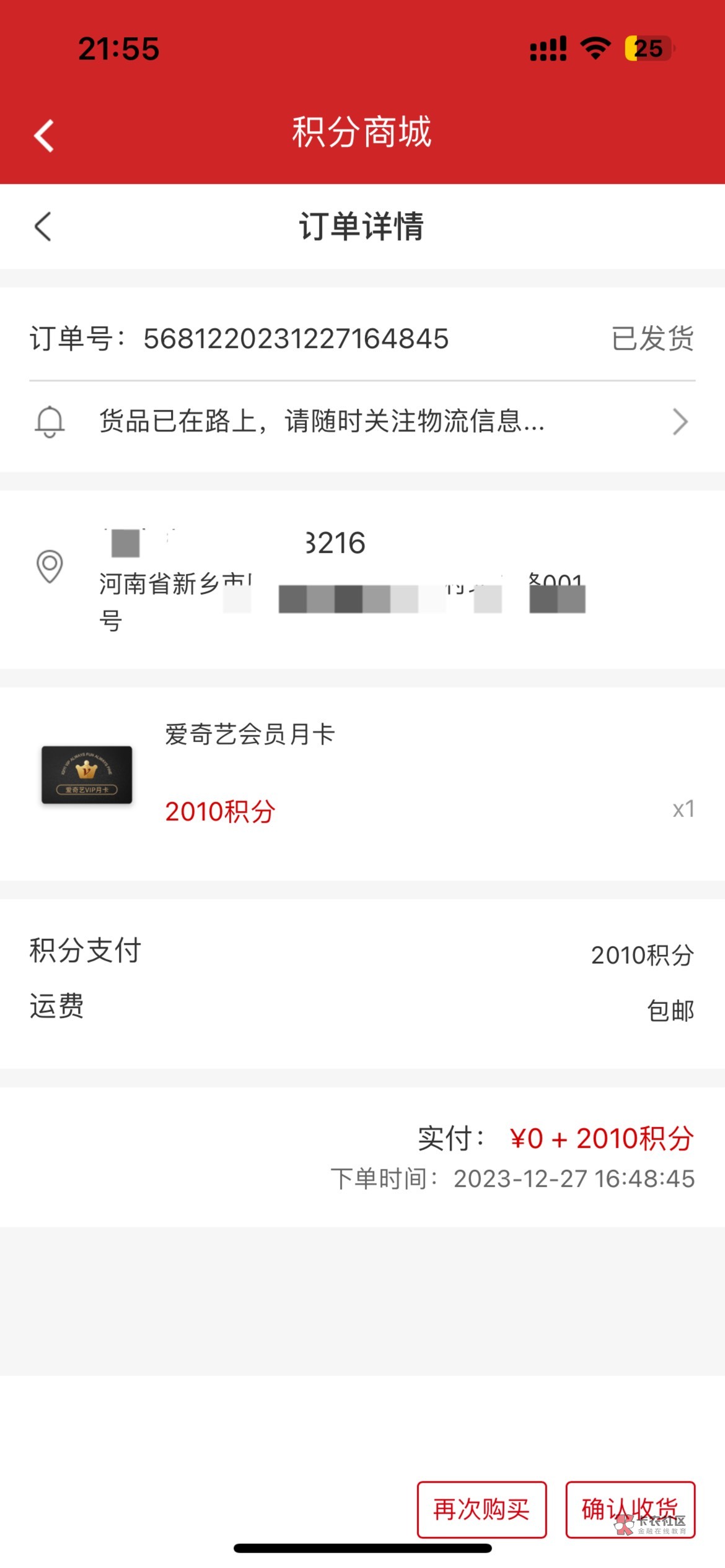Image resolution: width=725 pixels, height=1568 pixels.
Task: Go back from the 积分商城 red header
Action: (44, 136)
